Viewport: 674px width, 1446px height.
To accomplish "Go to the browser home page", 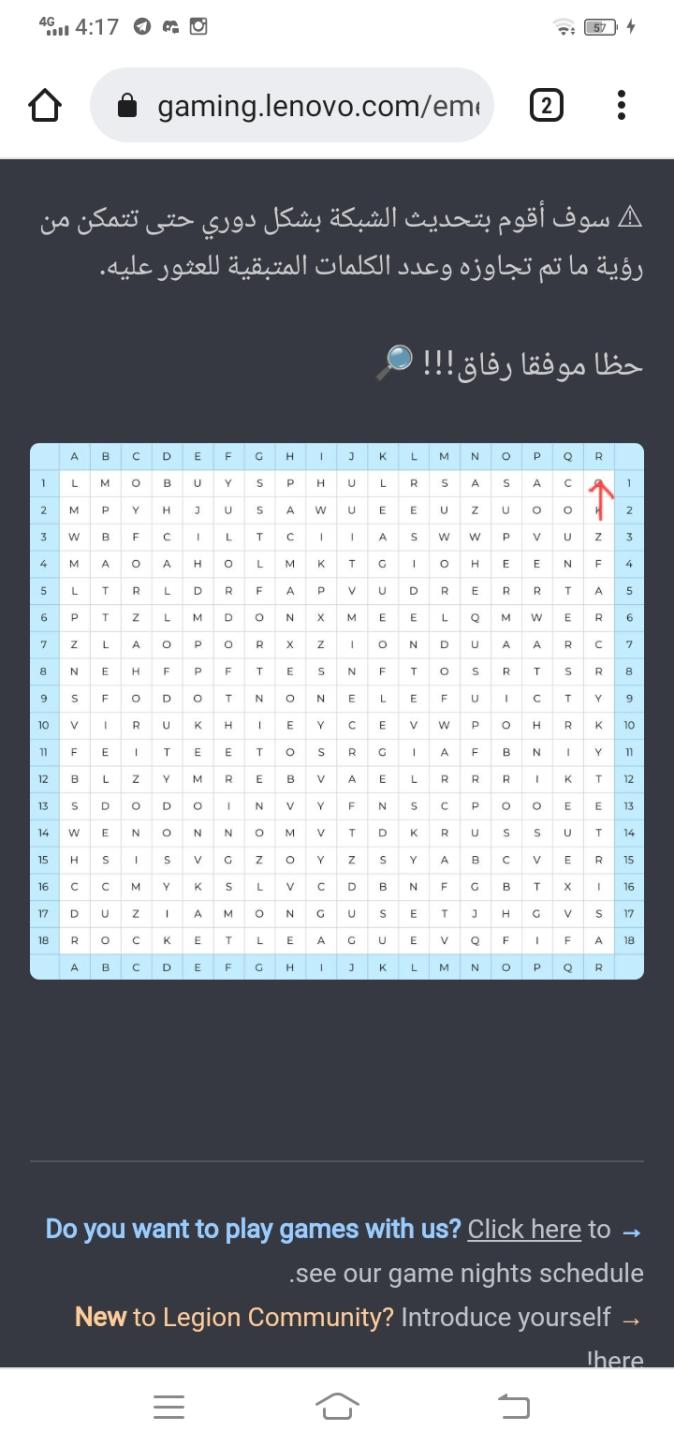I will 45,105.
